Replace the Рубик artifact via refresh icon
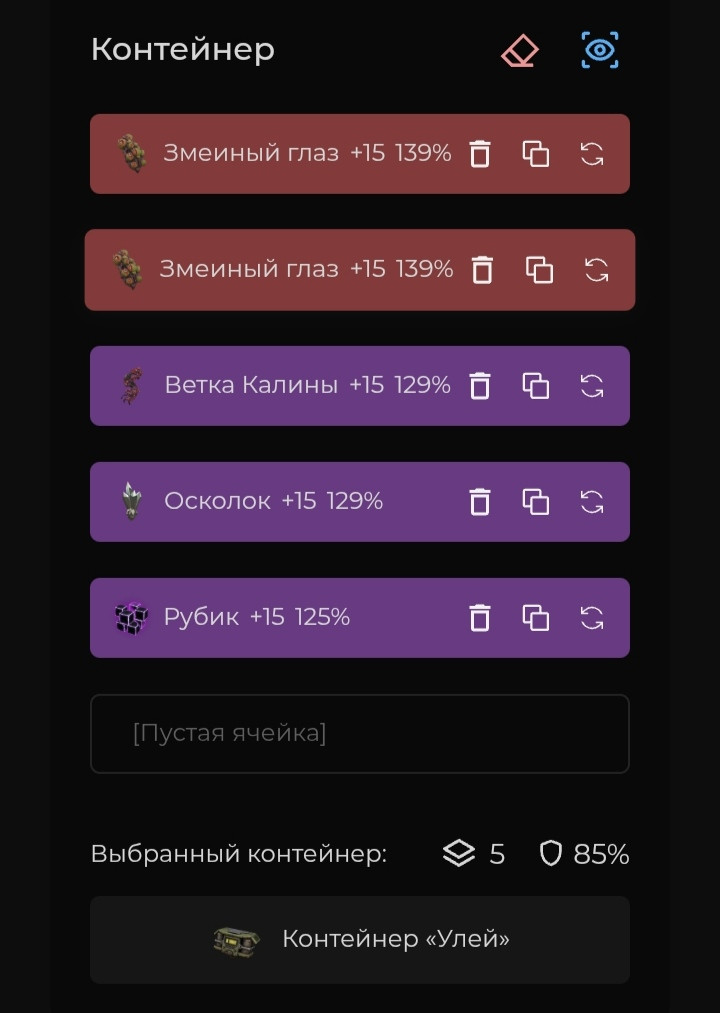720x1013 pixels. tap(592, 618)
